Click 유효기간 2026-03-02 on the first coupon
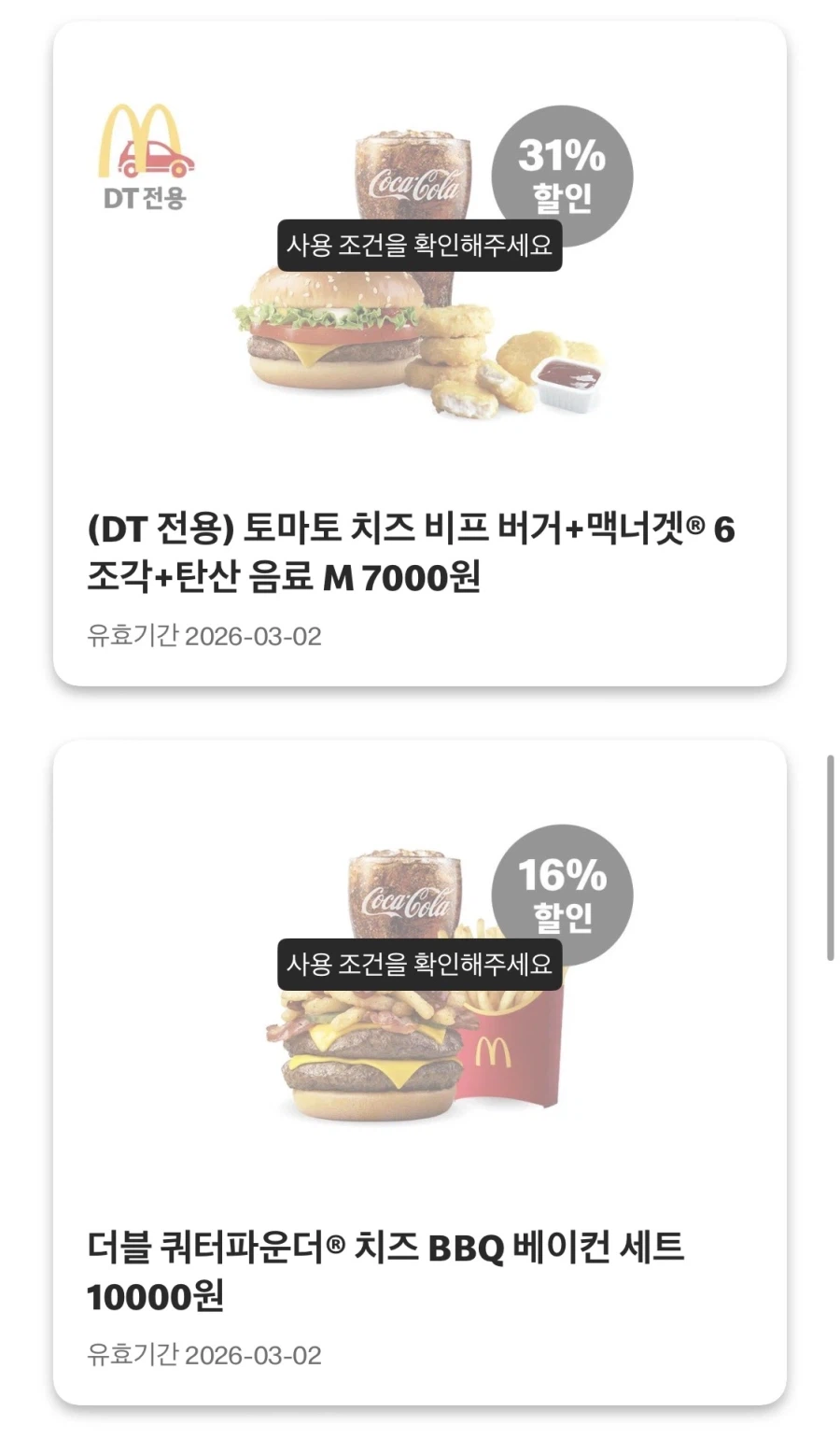 [203, 636]
